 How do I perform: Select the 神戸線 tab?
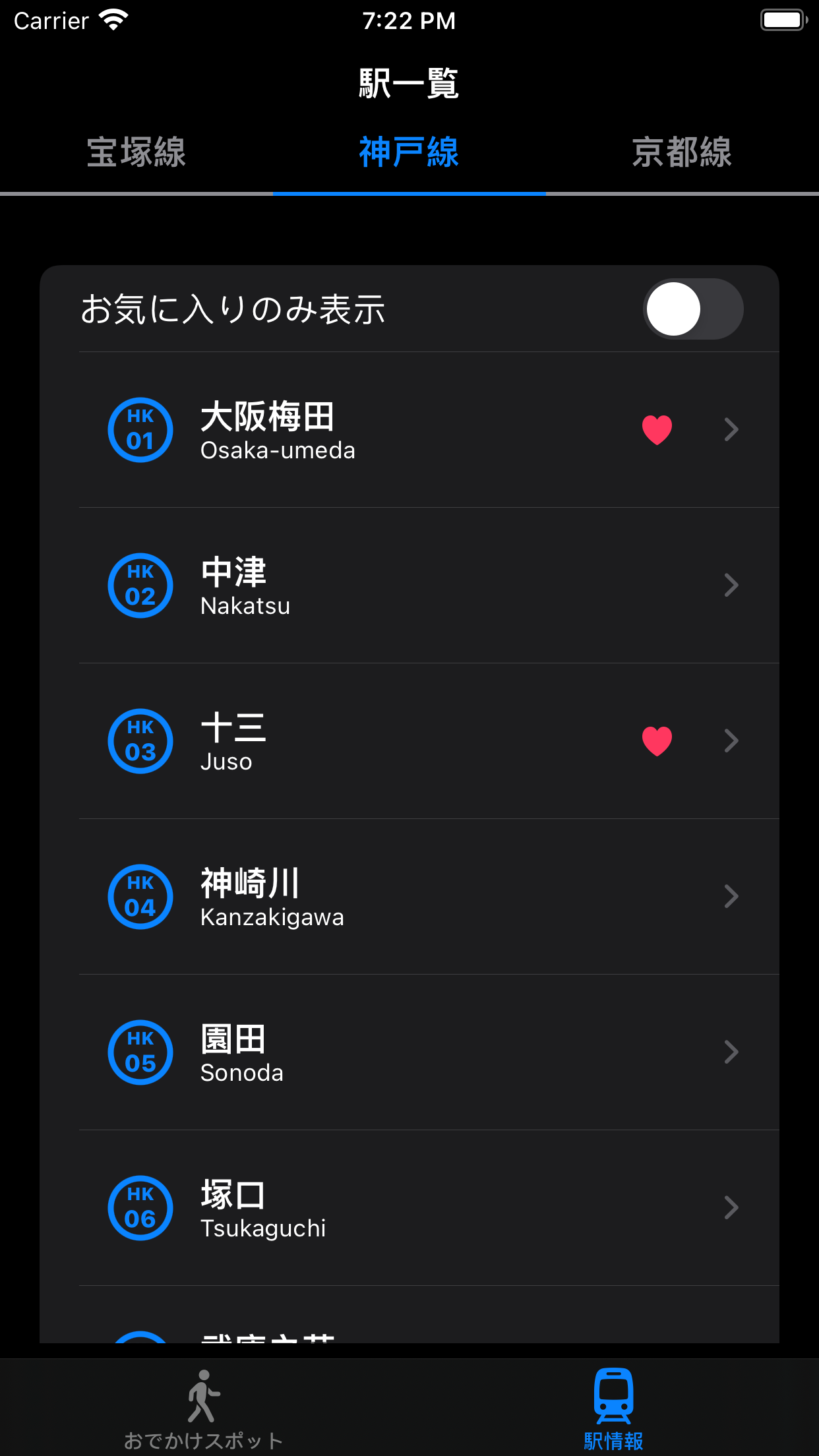[409, 152]
